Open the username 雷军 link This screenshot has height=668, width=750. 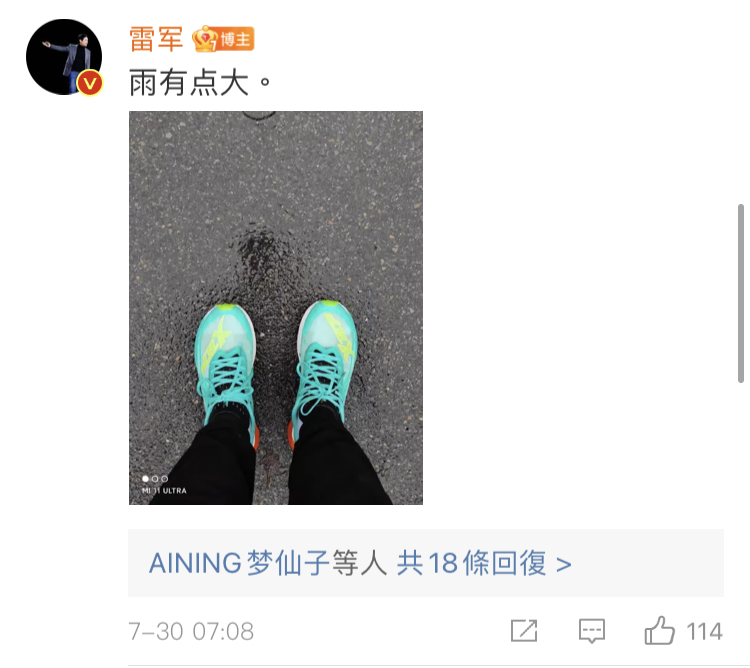point(156,39)
